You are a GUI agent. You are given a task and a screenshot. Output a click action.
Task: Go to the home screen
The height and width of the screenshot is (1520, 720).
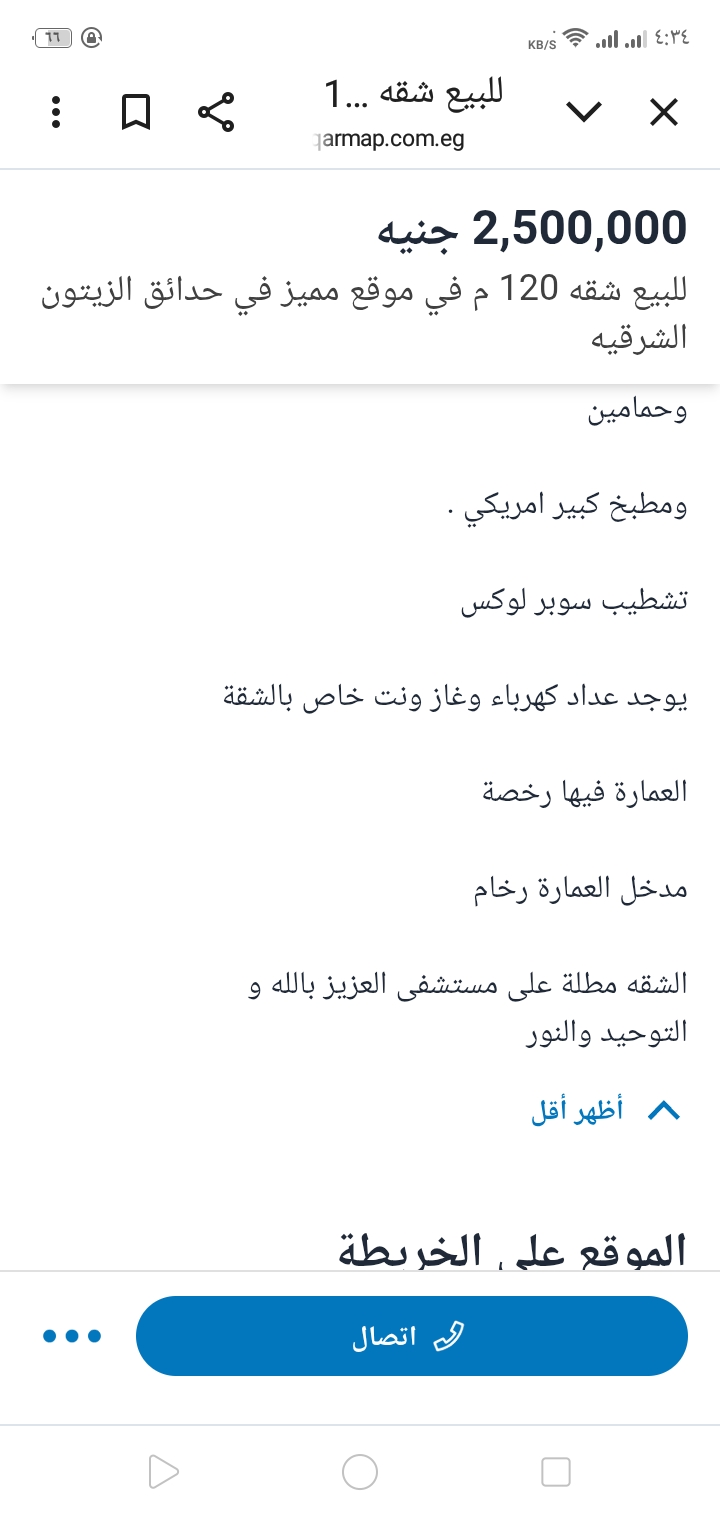(360, 1471)
